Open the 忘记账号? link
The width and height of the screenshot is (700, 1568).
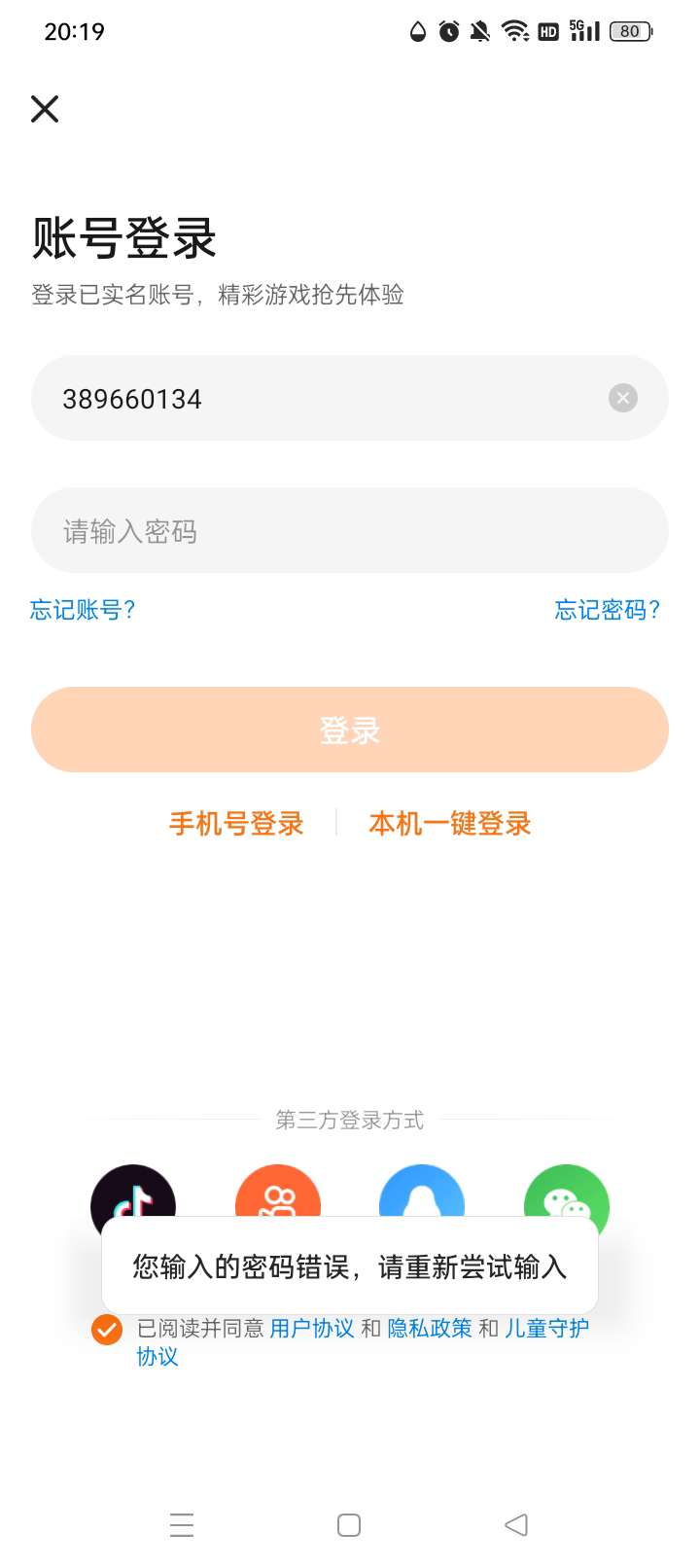click(83, 610)
